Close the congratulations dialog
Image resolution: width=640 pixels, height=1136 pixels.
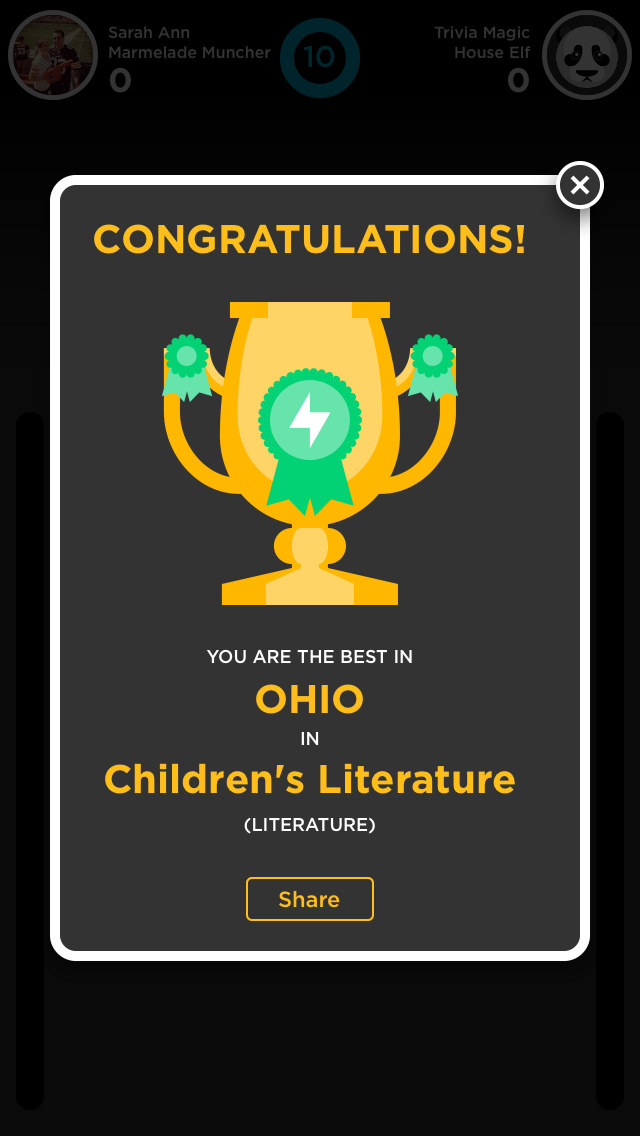pos(580,185)
